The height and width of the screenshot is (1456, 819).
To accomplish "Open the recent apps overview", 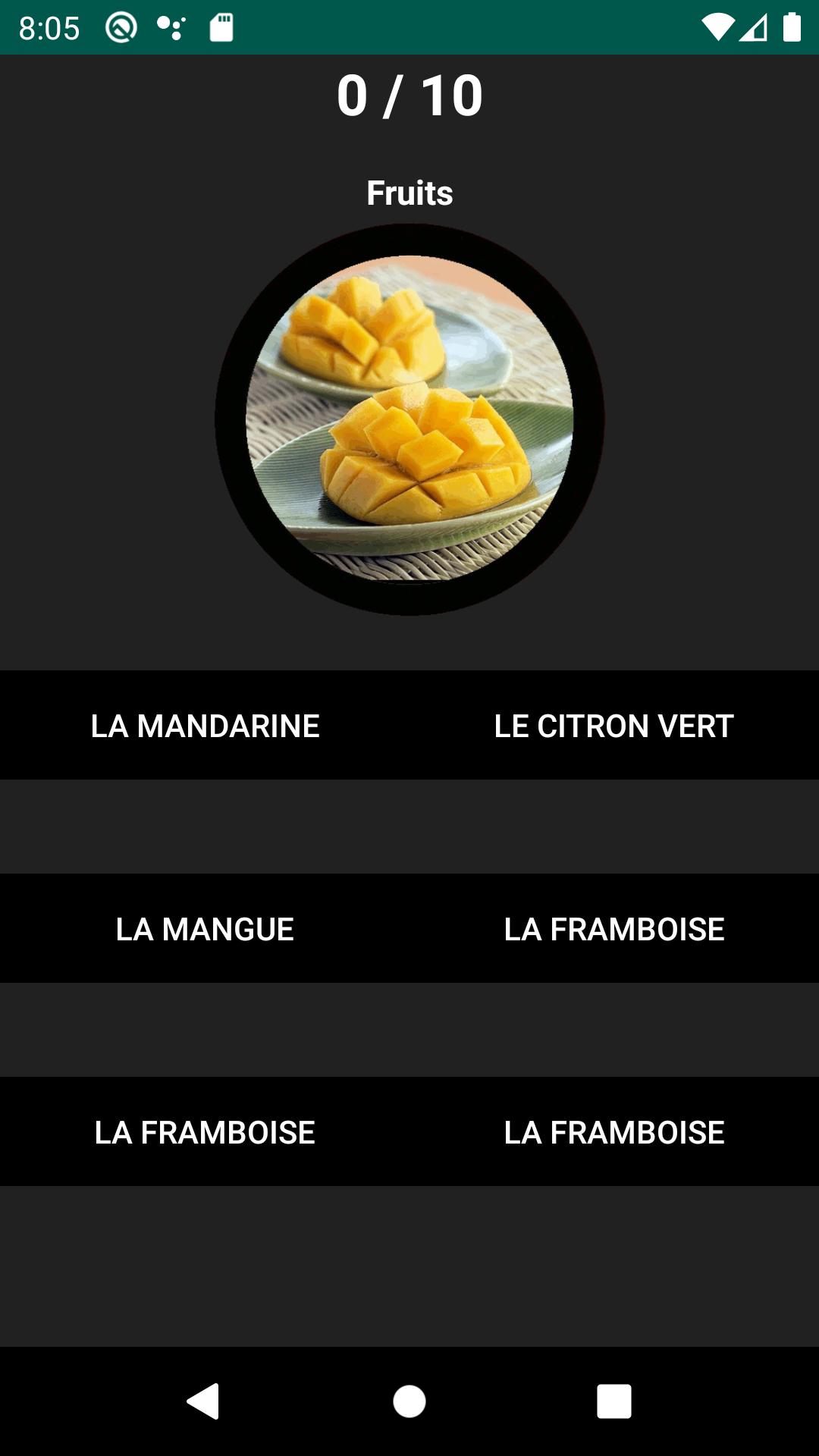I will click(614, 1401).
